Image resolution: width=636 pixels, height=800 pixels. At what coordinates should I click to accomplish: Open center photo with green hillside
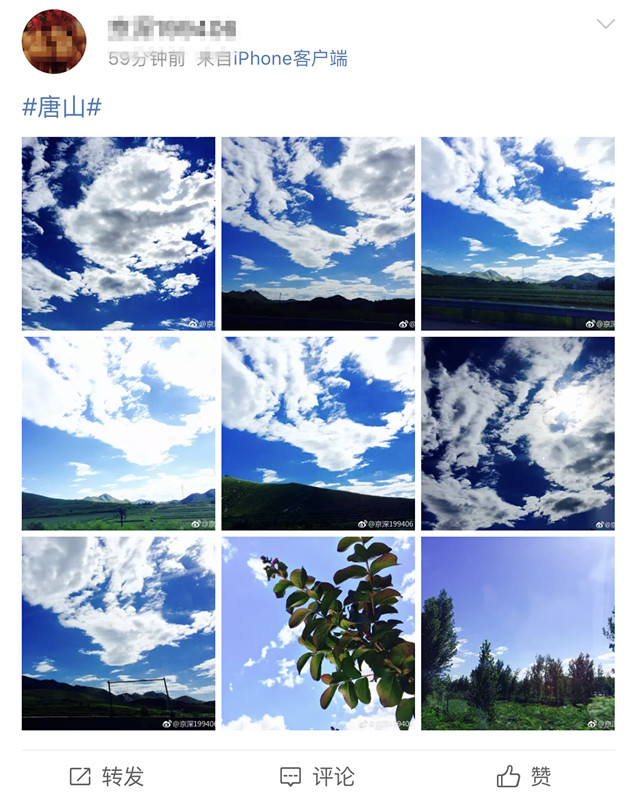click(318, 433)
